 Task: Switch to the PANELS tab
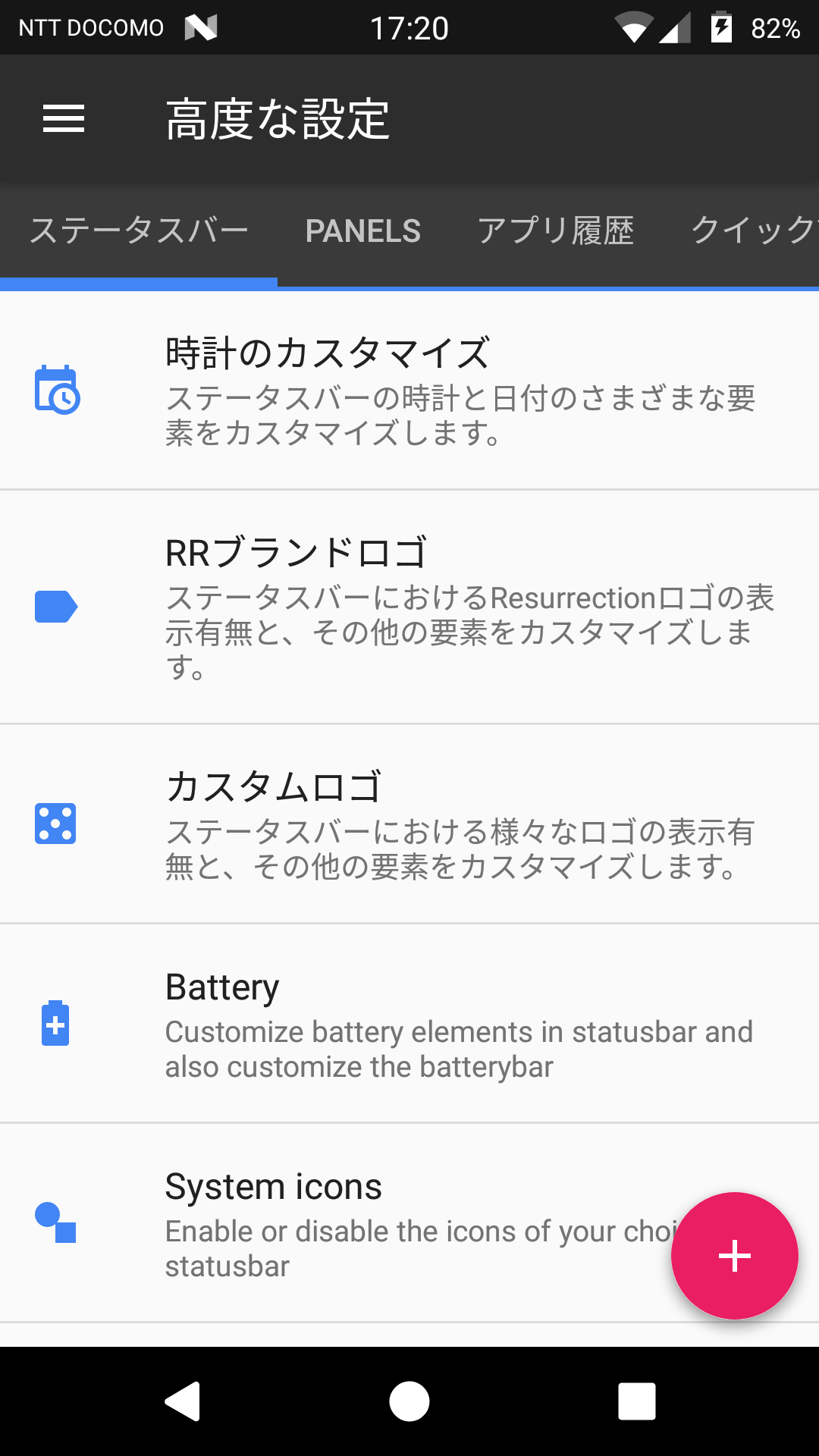(x=362, y=231)
